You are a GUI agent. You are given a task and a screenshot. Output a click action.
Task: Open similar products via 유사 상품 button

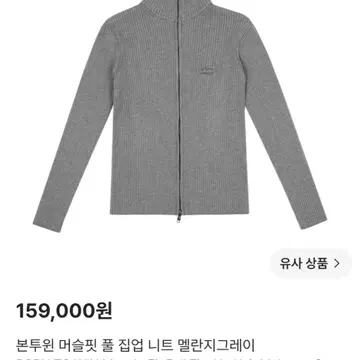click(x=310, y=264)
